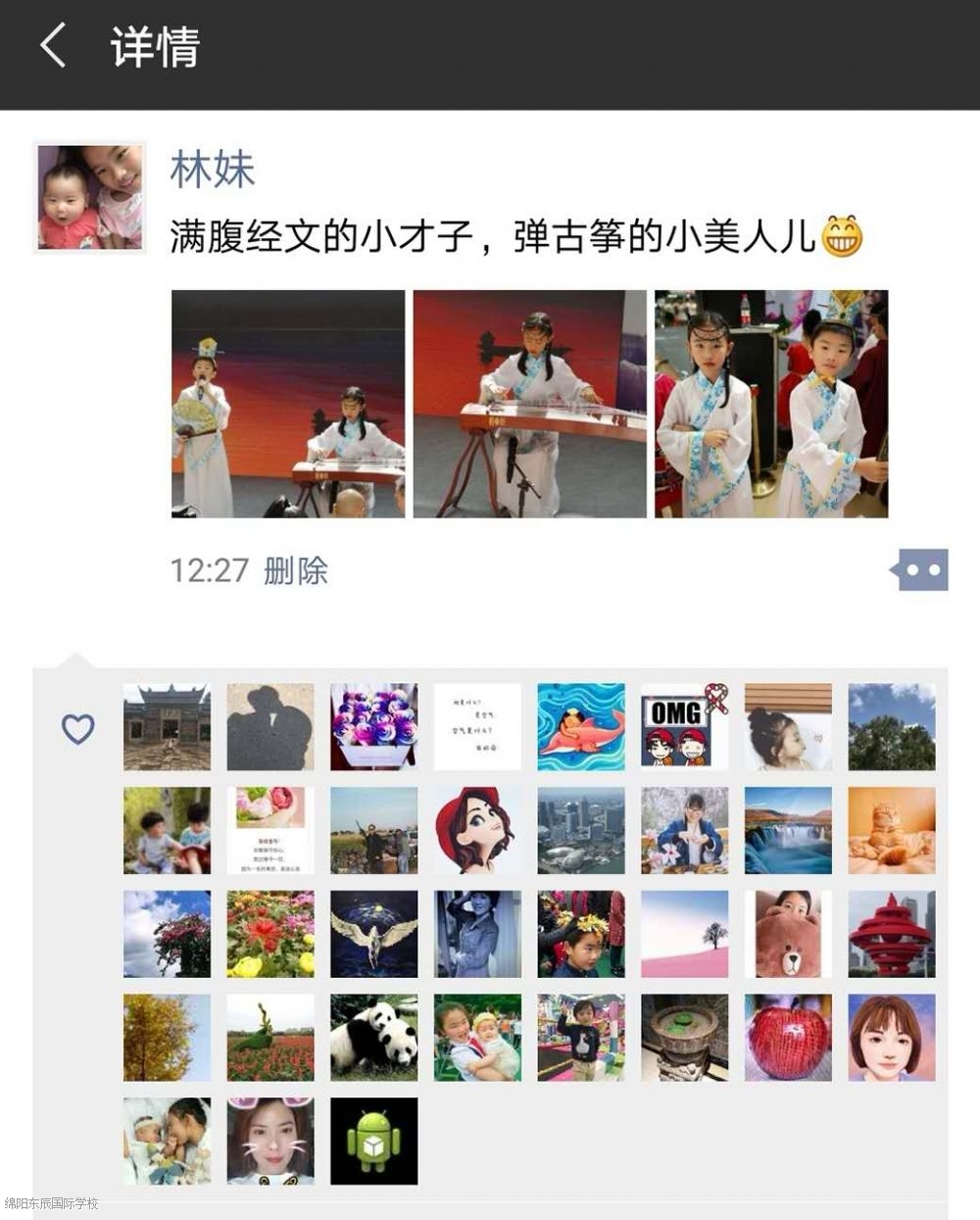View the photo of two children in costume
Image resolution: width=980 pixels, height=1220 pixels.
(770, 404)
